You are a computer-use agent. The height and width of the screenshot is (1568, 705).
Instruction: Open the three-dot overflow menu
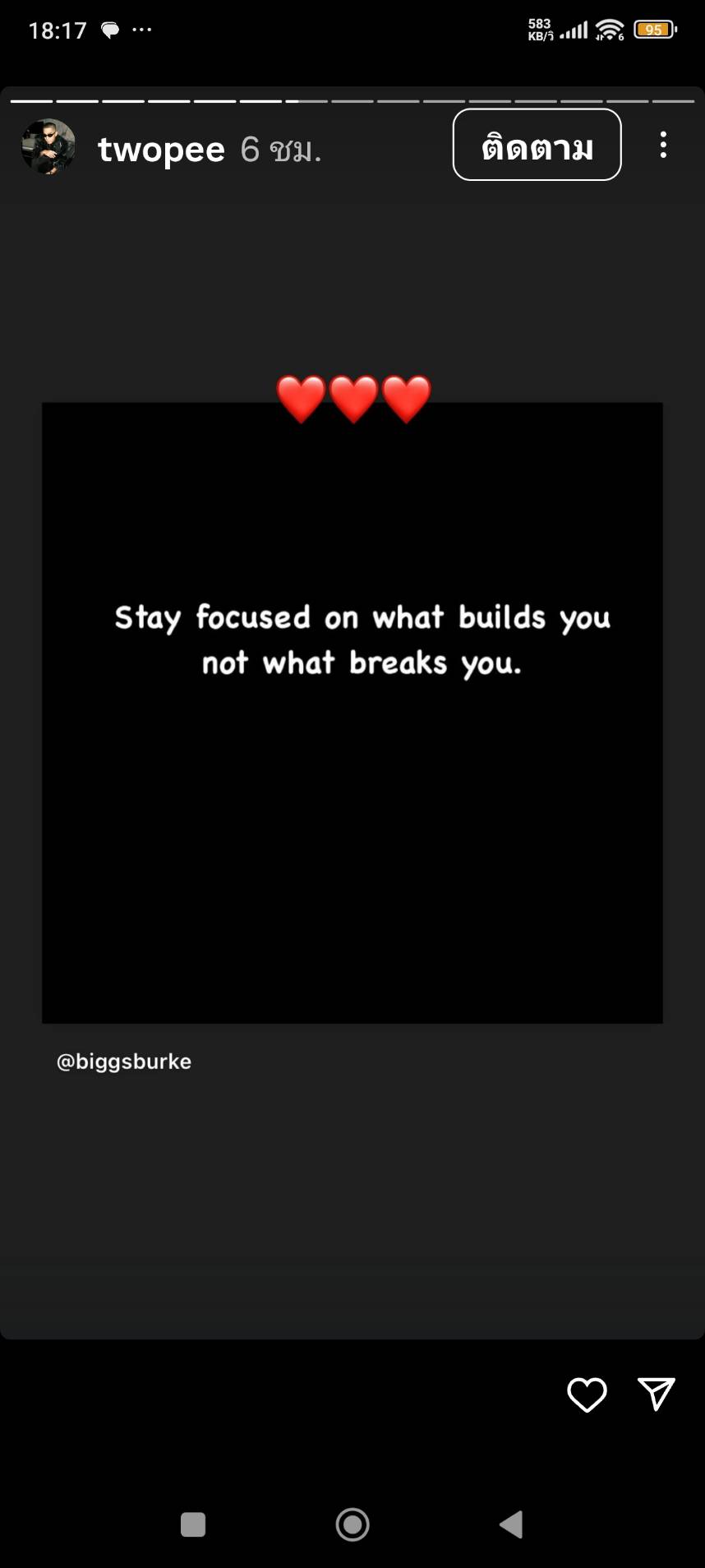point(663,146)
